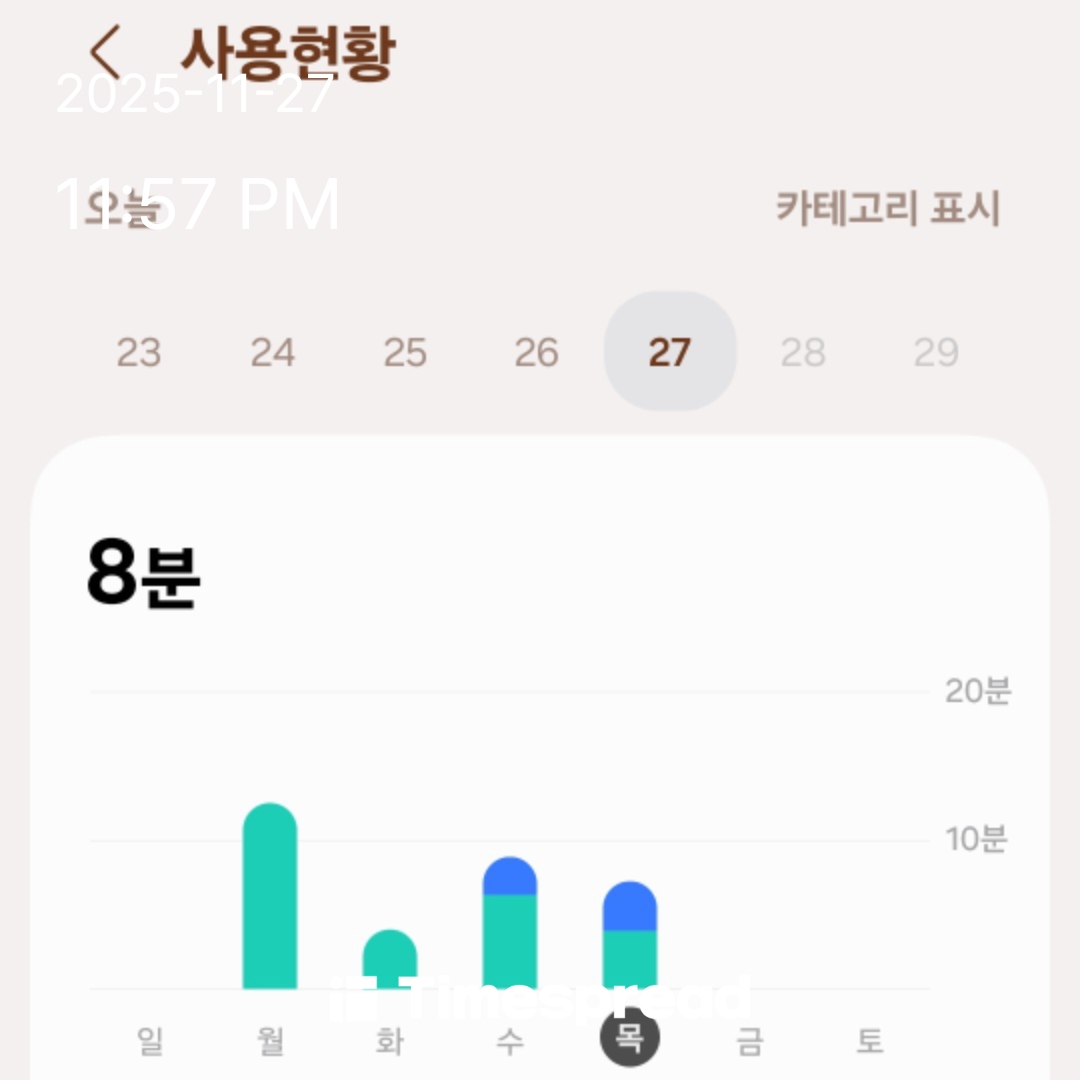Tap the 화 usage bar in the chart
This screenshot has width=1080, height=1080.
click(x=390, y=960)
